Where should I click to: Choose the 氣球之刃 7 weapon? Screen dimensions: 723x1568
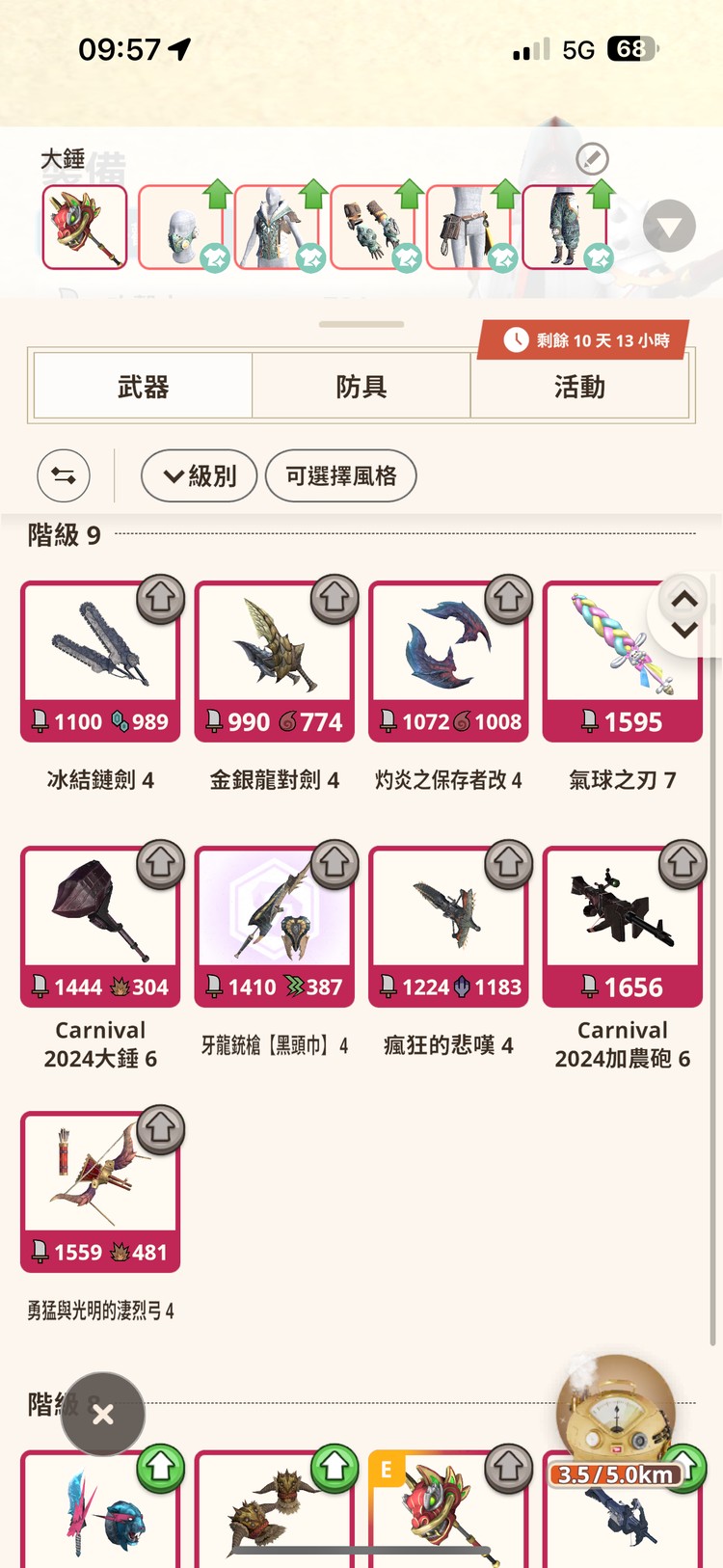coord(622,662)
